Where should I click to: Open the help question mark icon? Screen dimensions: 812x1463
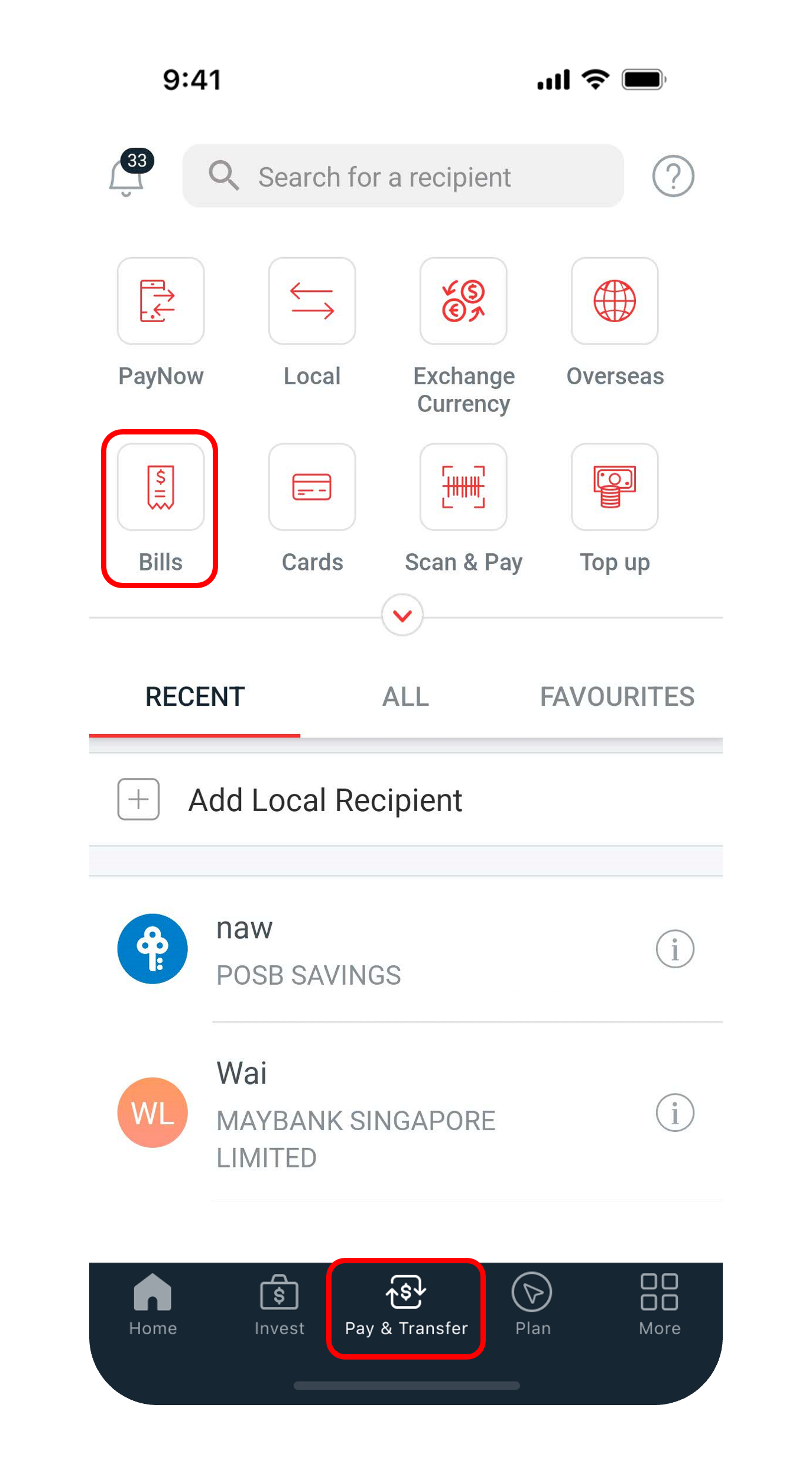pos(673,176)
